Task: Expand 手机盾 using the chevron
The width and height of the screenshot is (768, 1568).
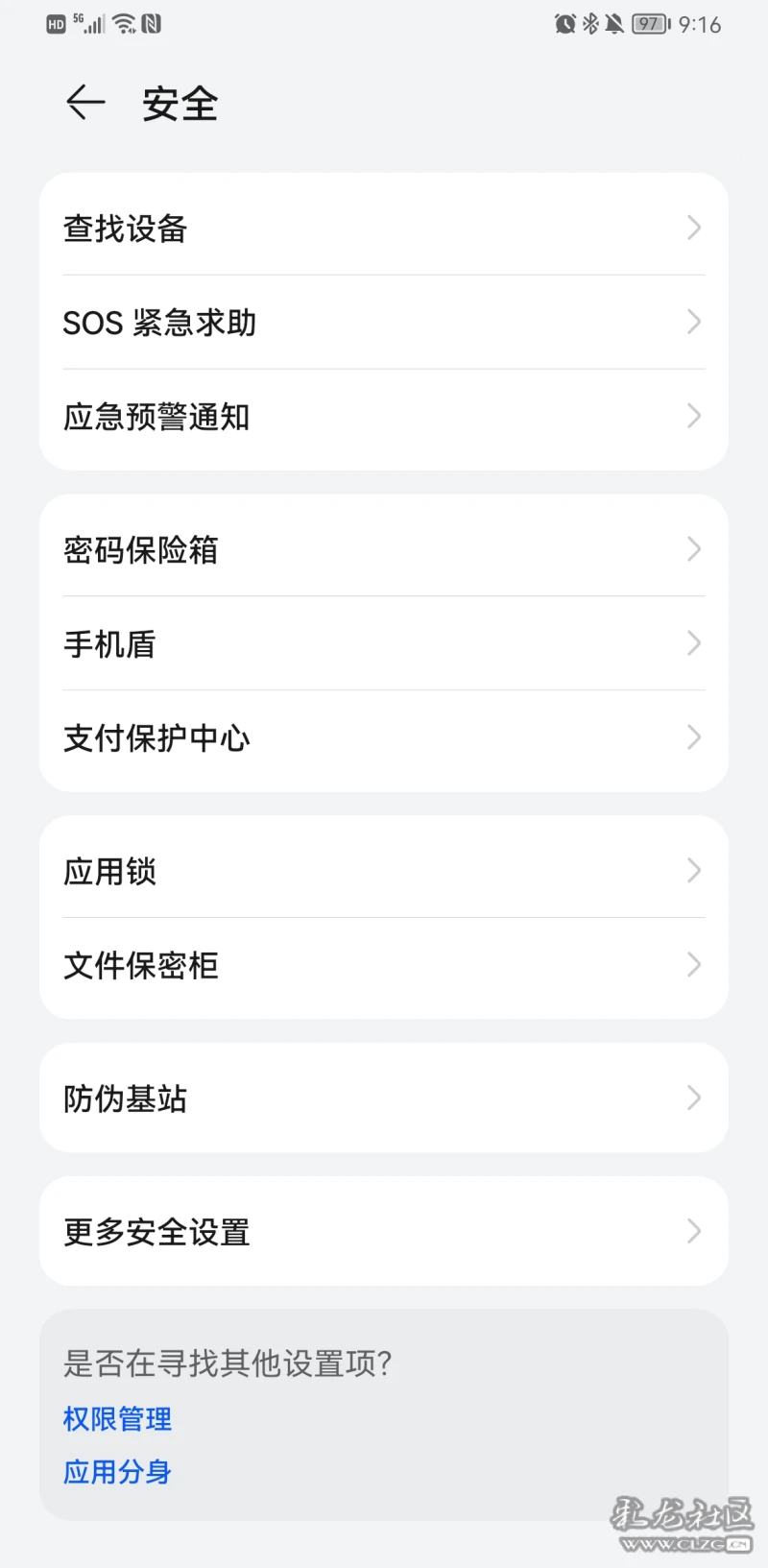Action: click(x=693, y=643)
